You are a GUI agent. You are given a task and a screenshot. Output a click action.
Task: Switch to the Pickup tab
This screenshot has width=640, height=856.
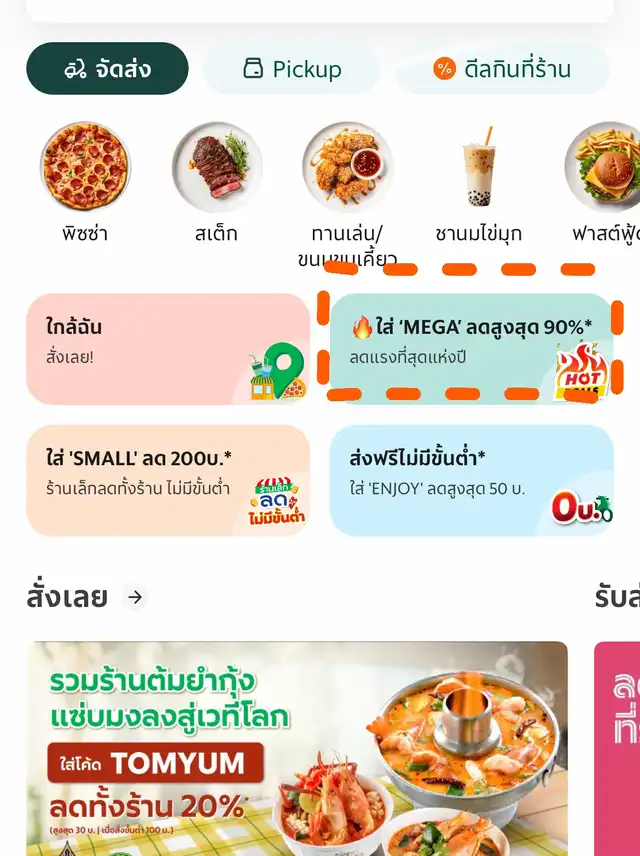(292, 69)
